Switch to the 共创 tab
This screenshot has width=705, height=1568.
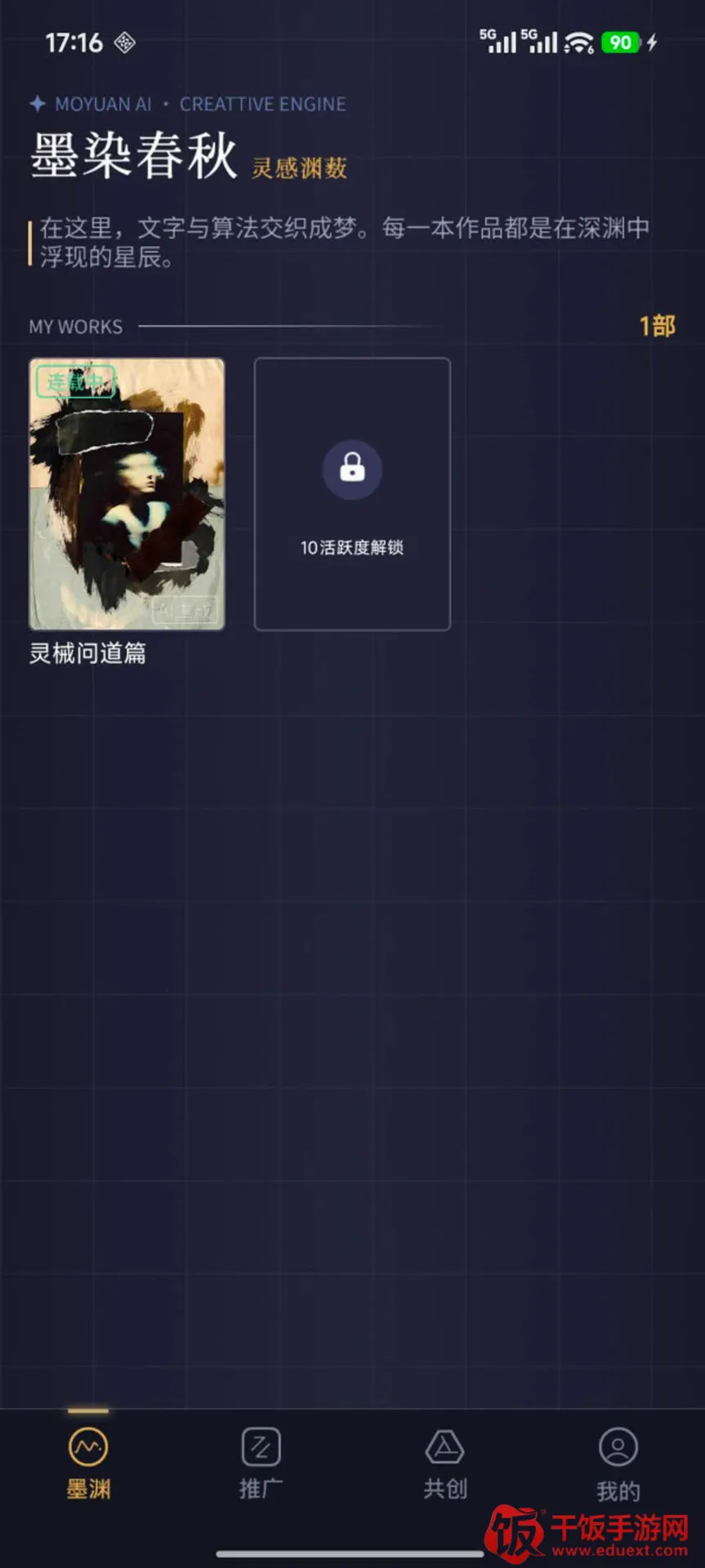[x=445, y=1463]
